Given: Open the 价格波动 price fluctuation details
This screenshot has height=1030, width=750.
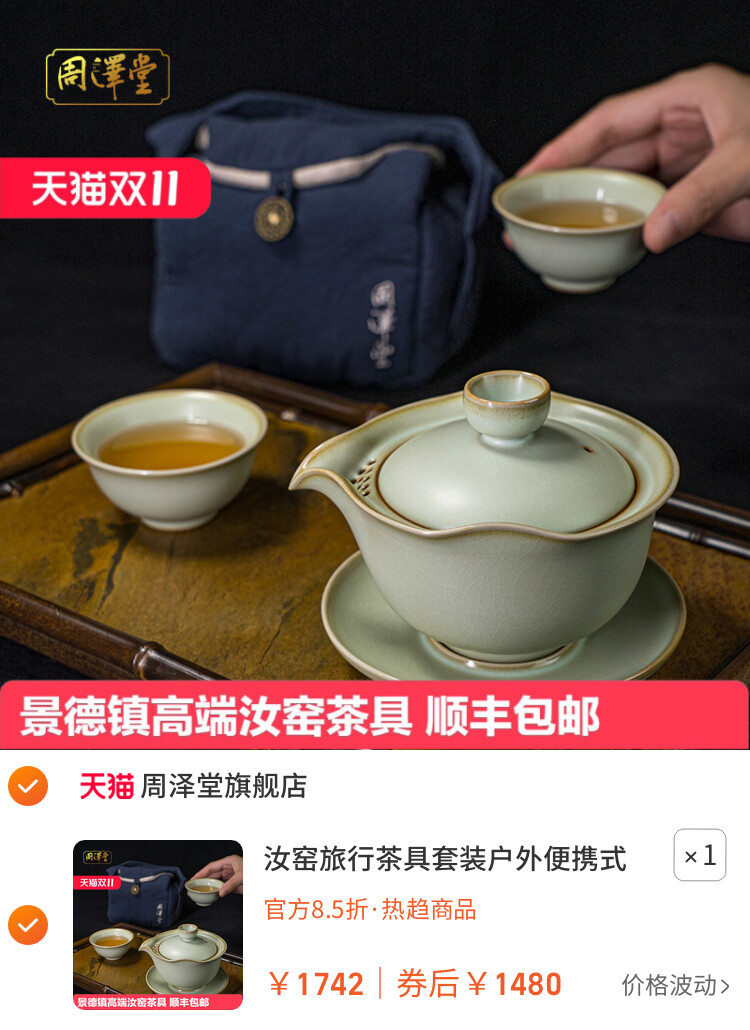Looking at the screenshot, I should click(x=675, y=985).
